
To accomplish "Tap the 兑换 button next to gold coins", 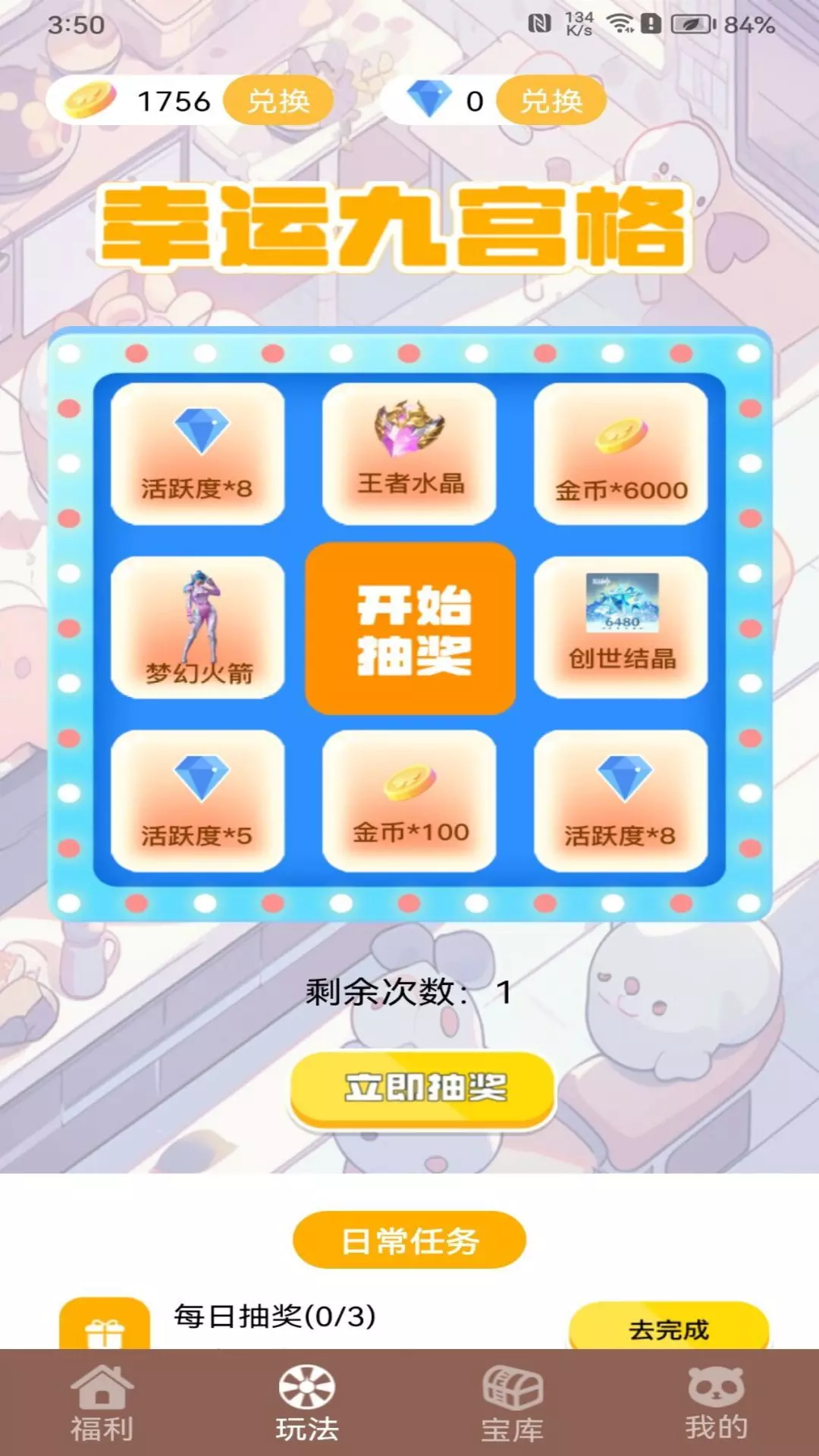I will (278, 100).
